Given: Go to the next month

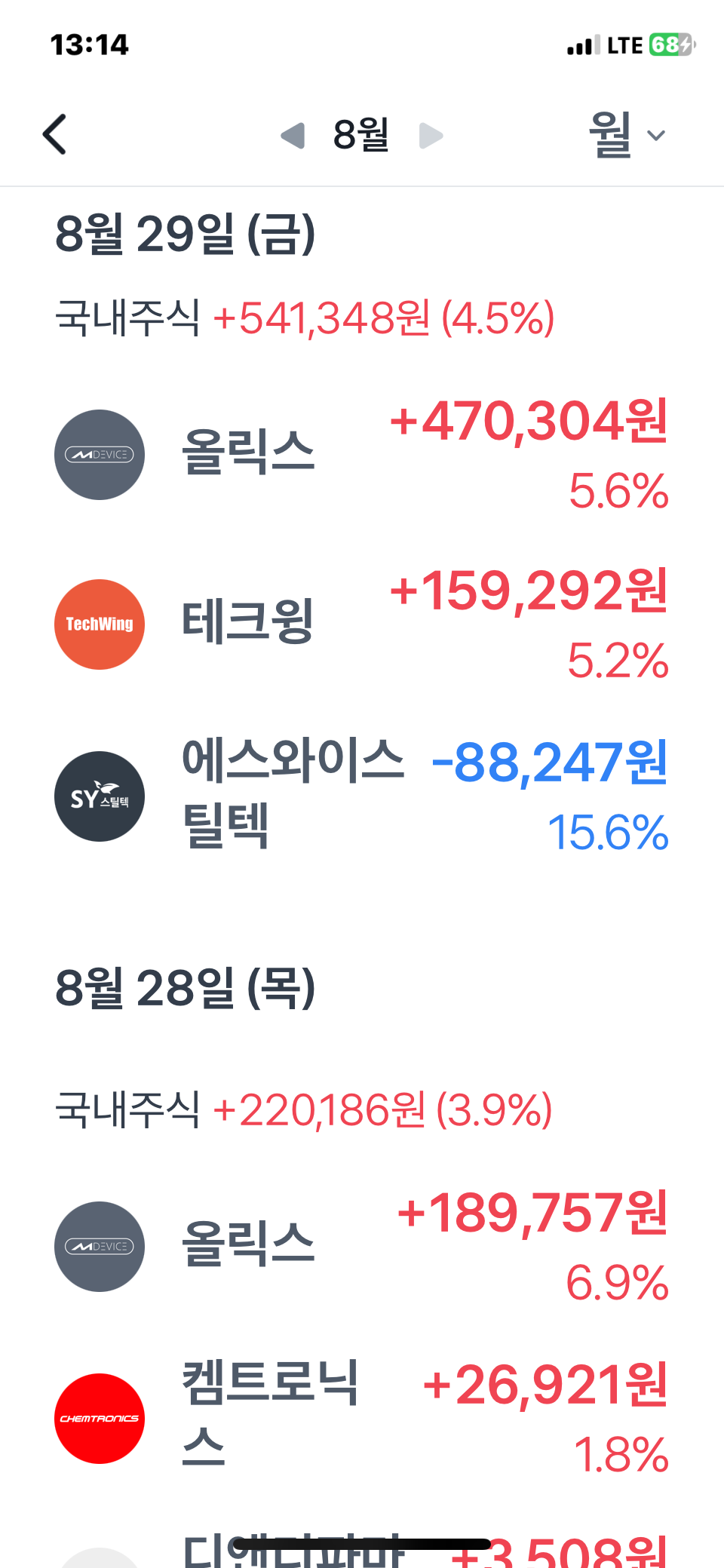Looking at the screenshot, I should coord(431,136).
